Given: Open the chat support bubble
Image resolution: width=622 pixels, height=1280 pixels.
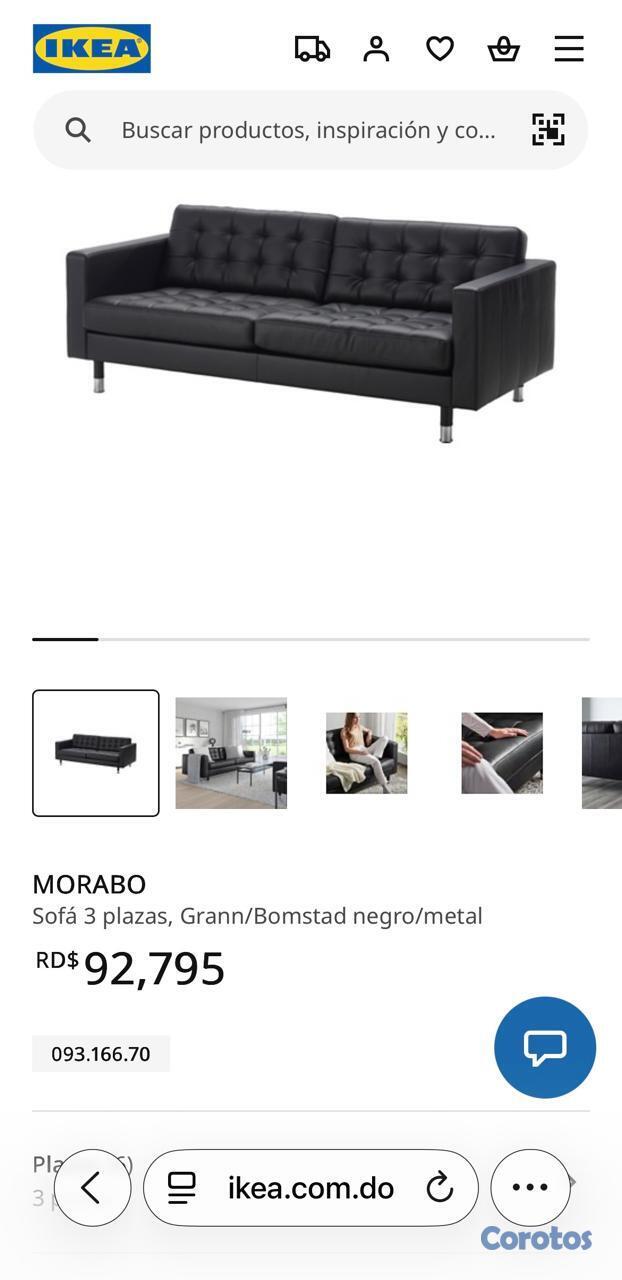Looking at the screenshot, I should [x=545, y=1047].
